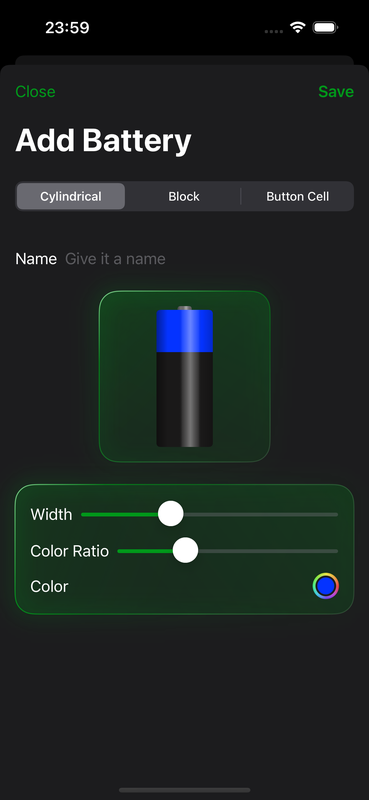Tap the Name text field
The height and width of the screenshot is (800, 369).
(209, 259)
